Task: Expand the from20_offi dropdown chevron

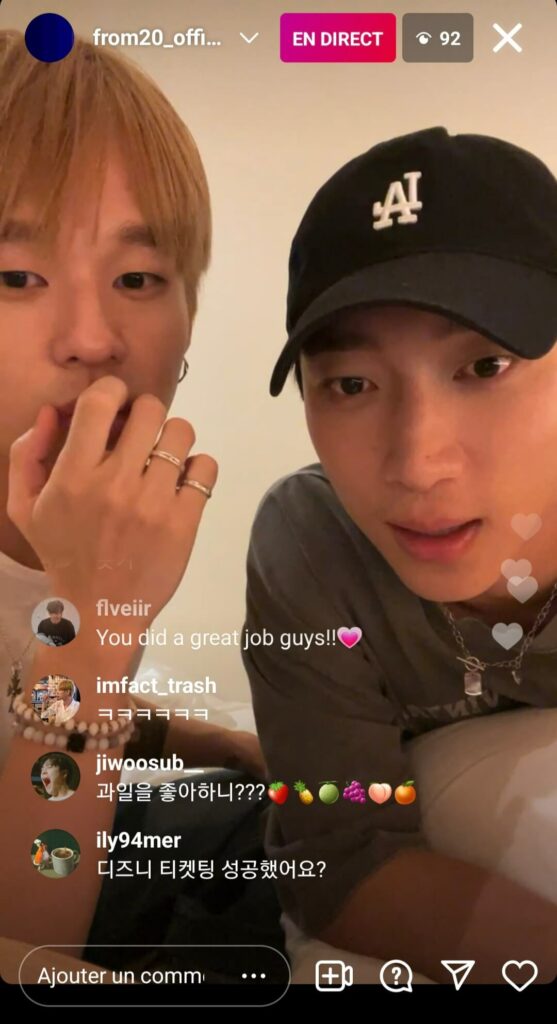Action: pos(249,39)
